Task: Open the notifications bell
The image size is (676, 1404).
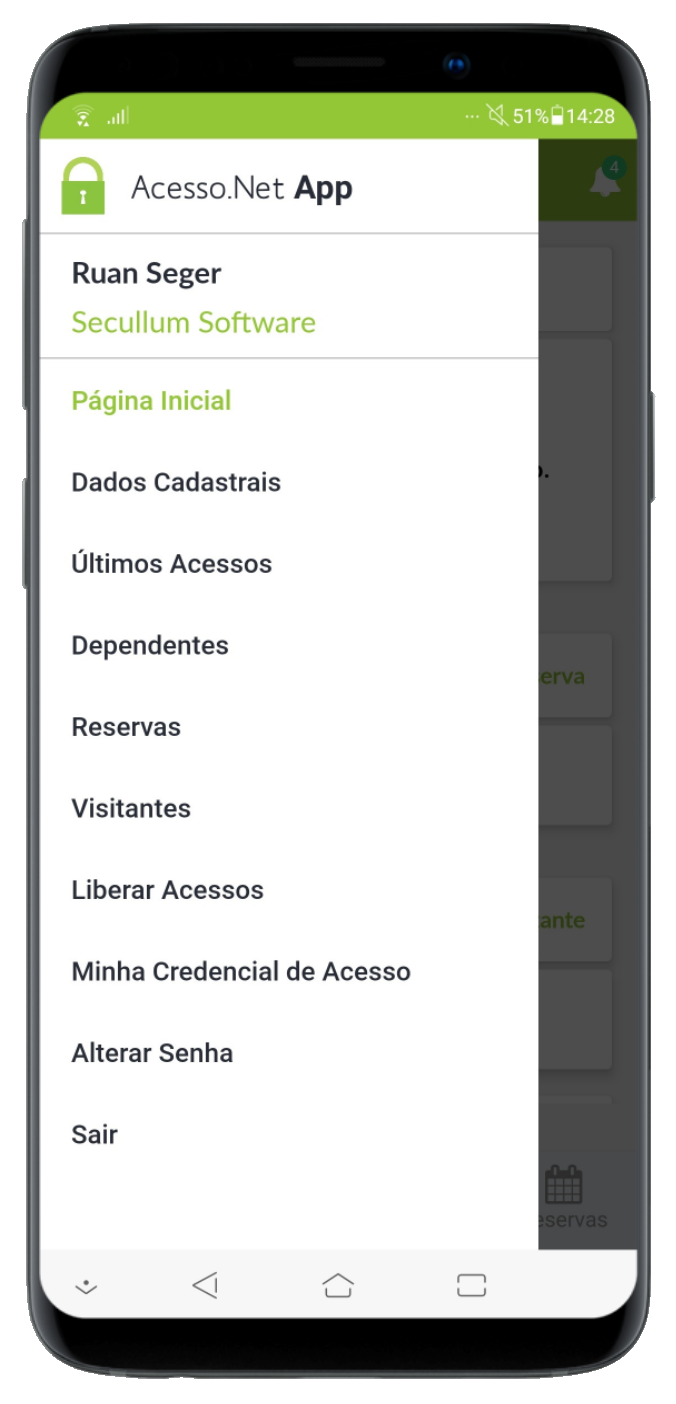Action: tap(604, 181)
